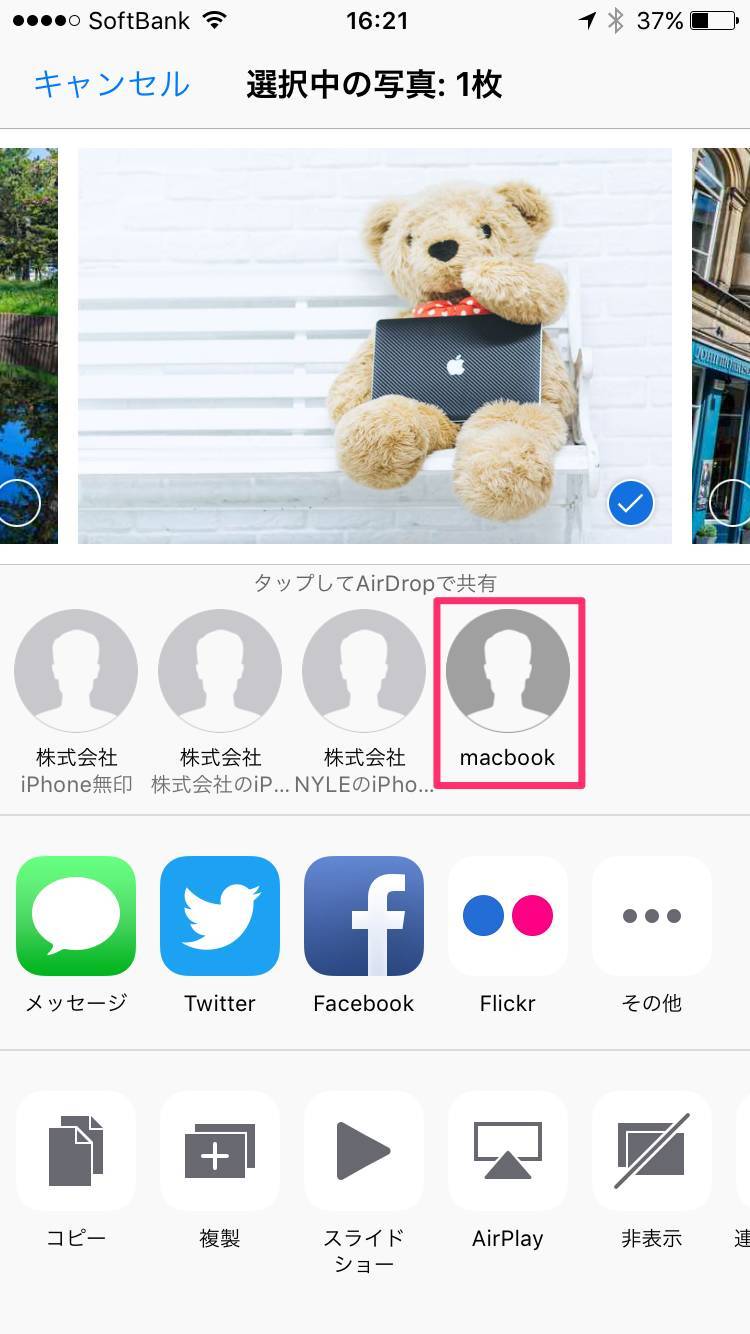The image size is (750, 1334).
Task: Share the photo on Twitter
Action: click(220, 916)
